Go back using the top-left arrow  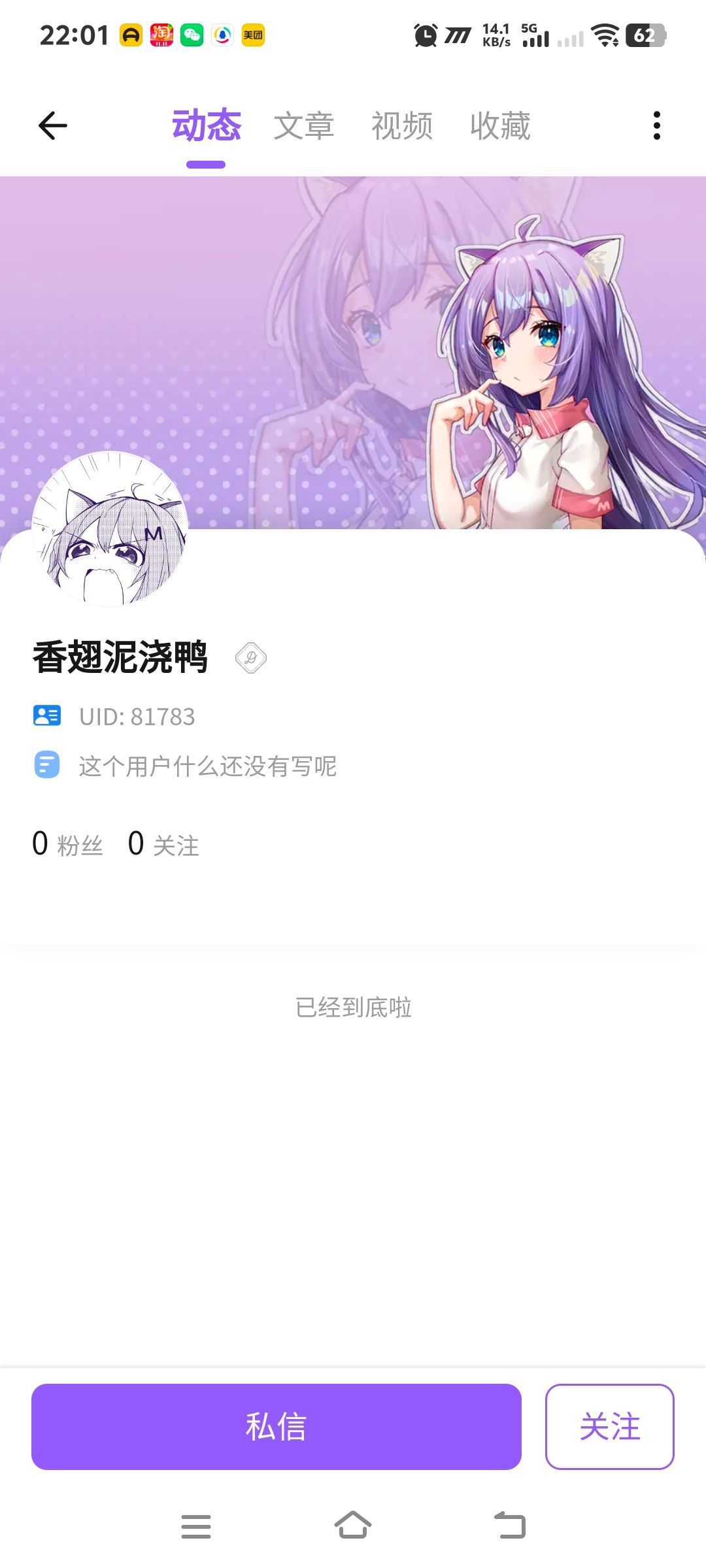53,125
